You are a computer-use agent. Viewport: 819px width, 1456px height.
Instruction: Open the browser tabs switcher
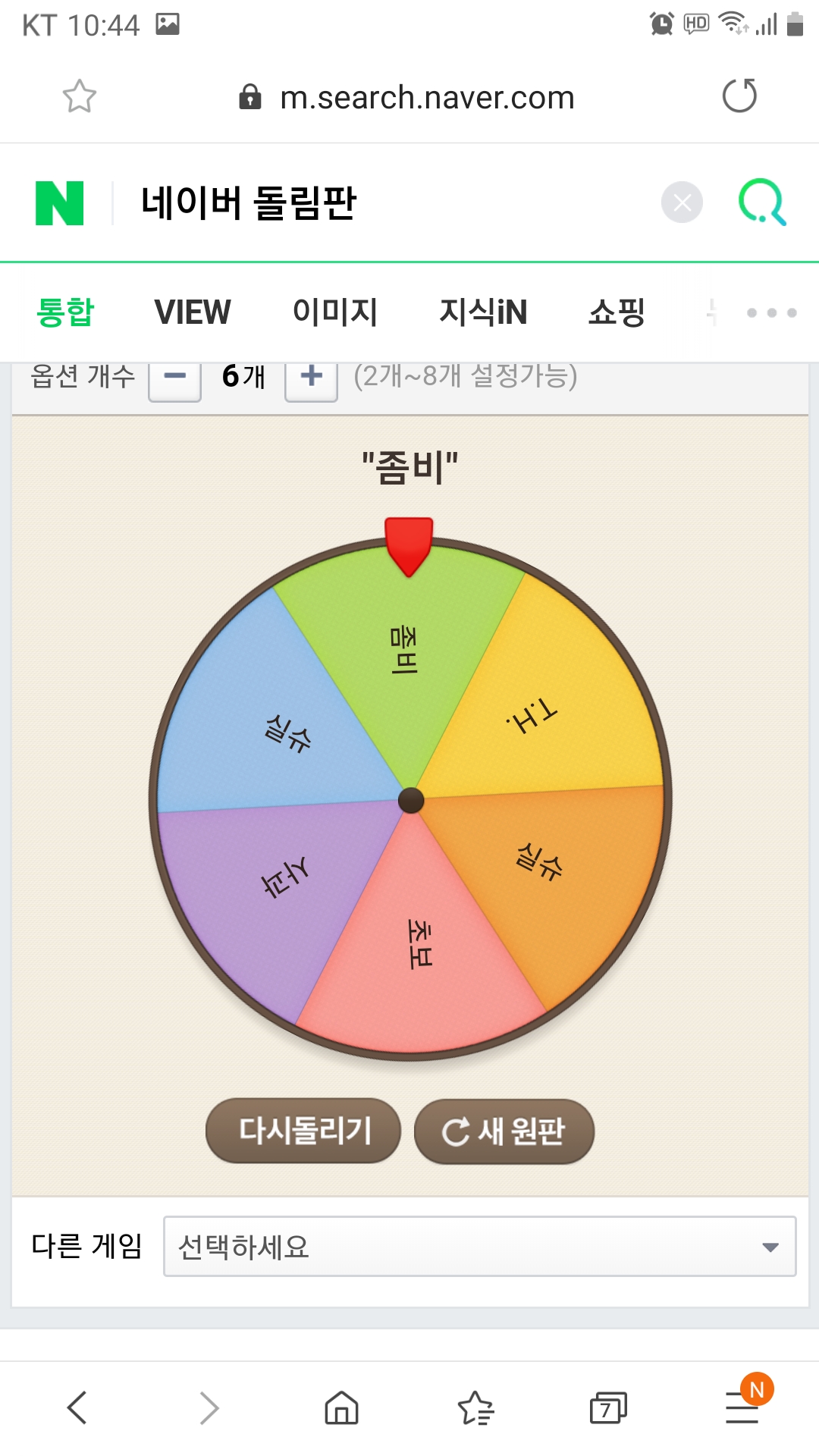(x=607, y=1408)
